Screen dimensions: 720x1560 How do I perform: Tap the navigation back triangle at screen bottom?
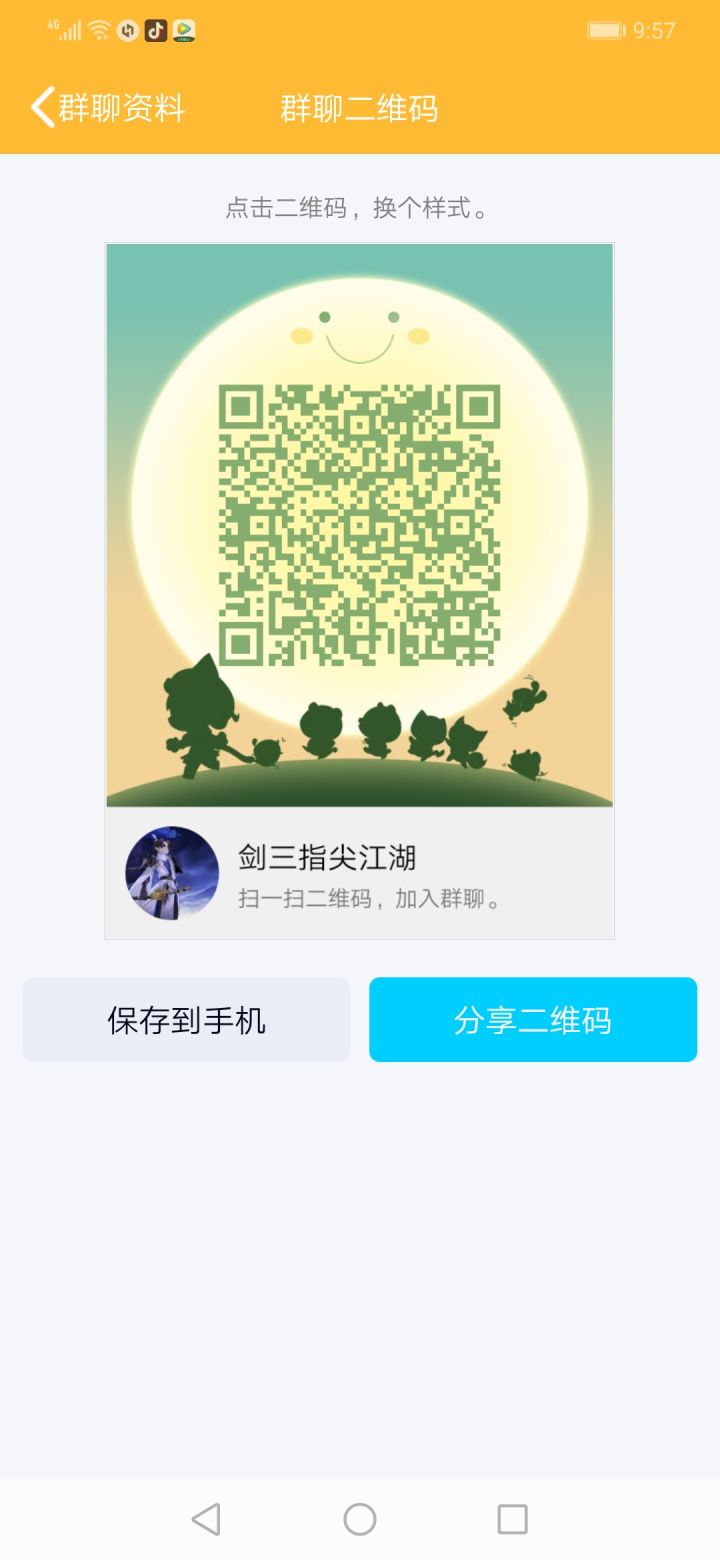click(x=207, y=1519)
